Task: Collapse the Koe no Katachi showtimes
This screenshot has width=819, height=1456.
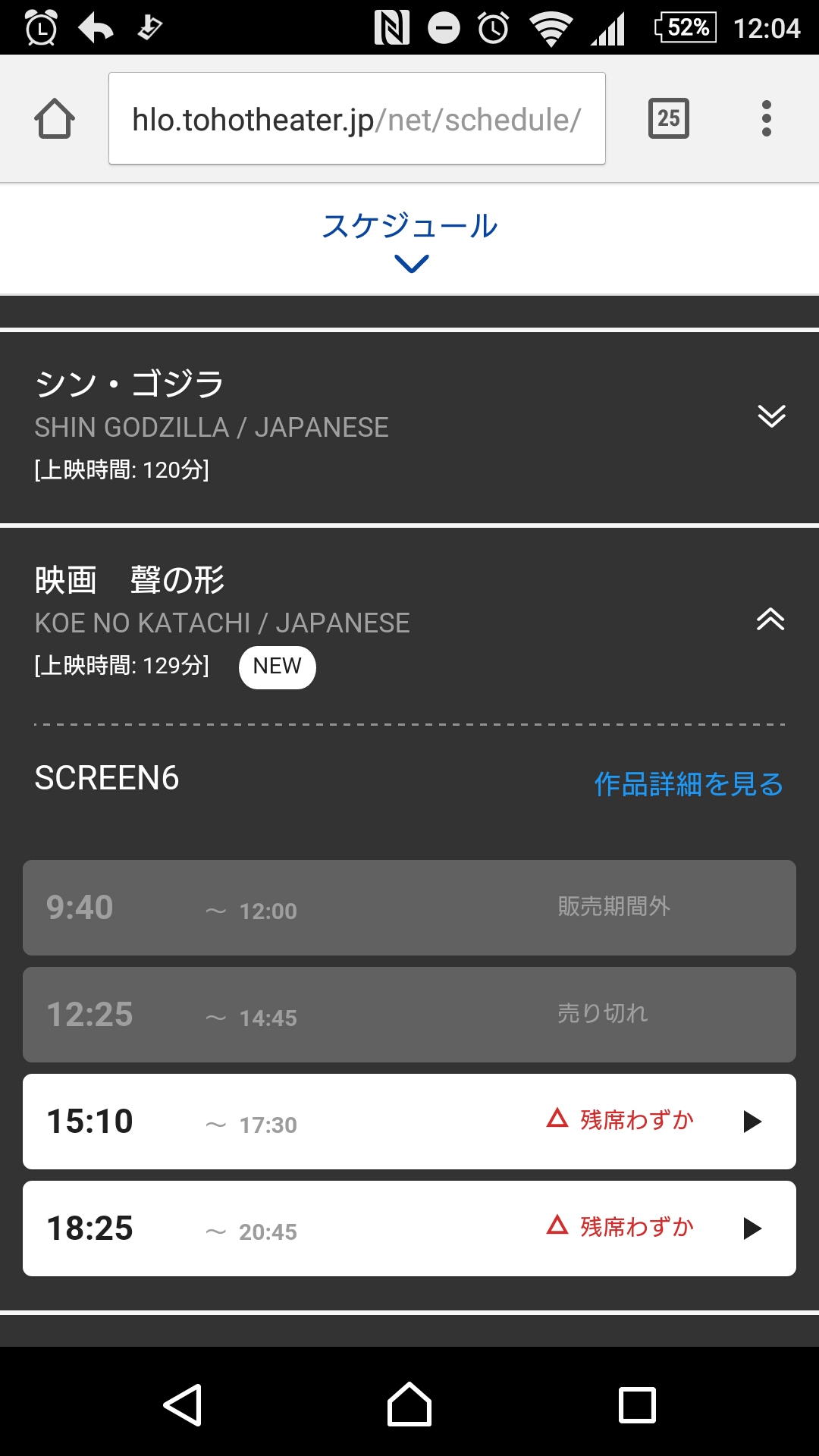Action: pyautogui.click(x=770, y=620)
